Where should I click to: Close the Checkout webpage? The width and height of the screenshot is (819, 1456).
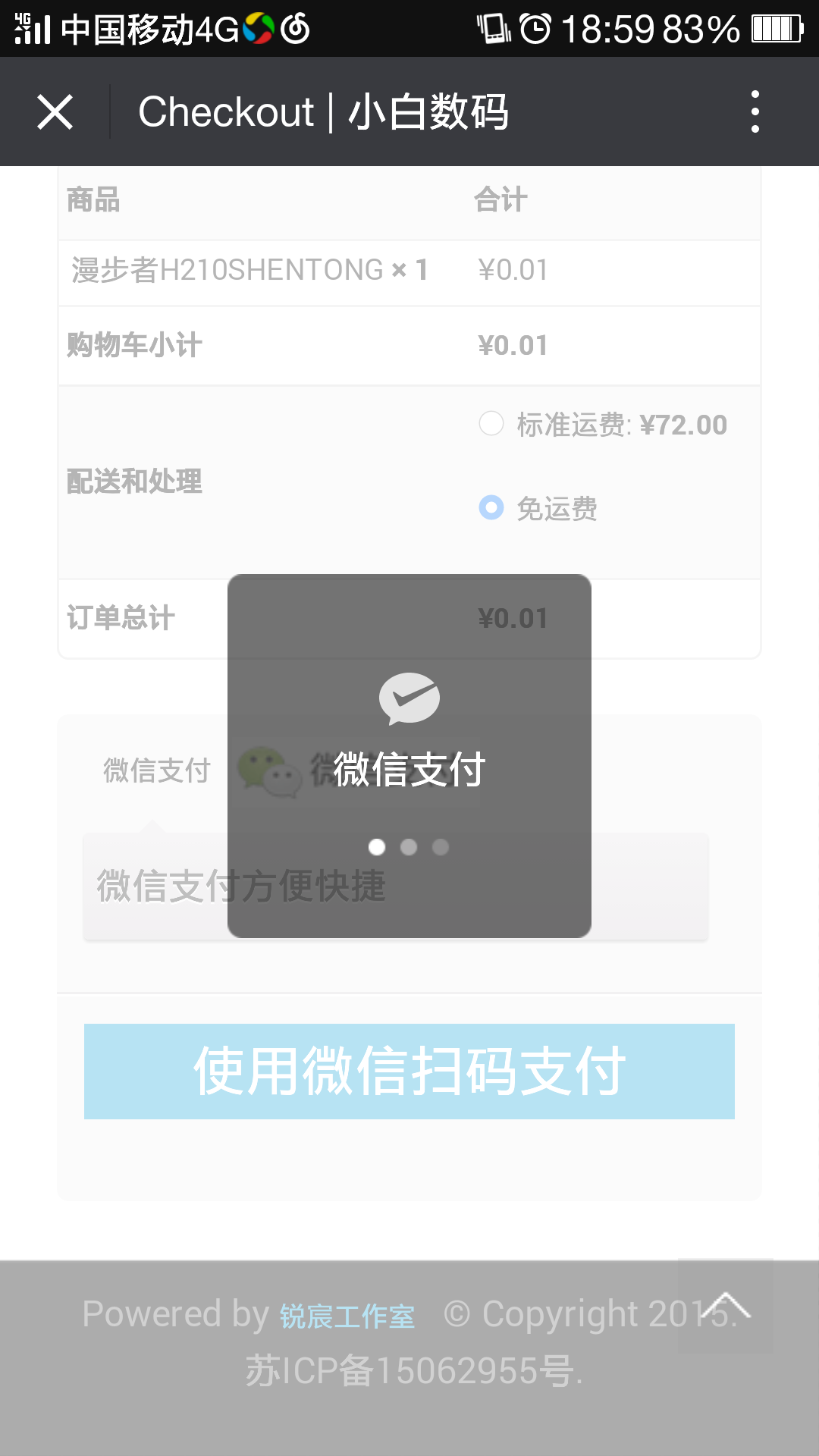[55, 112]
